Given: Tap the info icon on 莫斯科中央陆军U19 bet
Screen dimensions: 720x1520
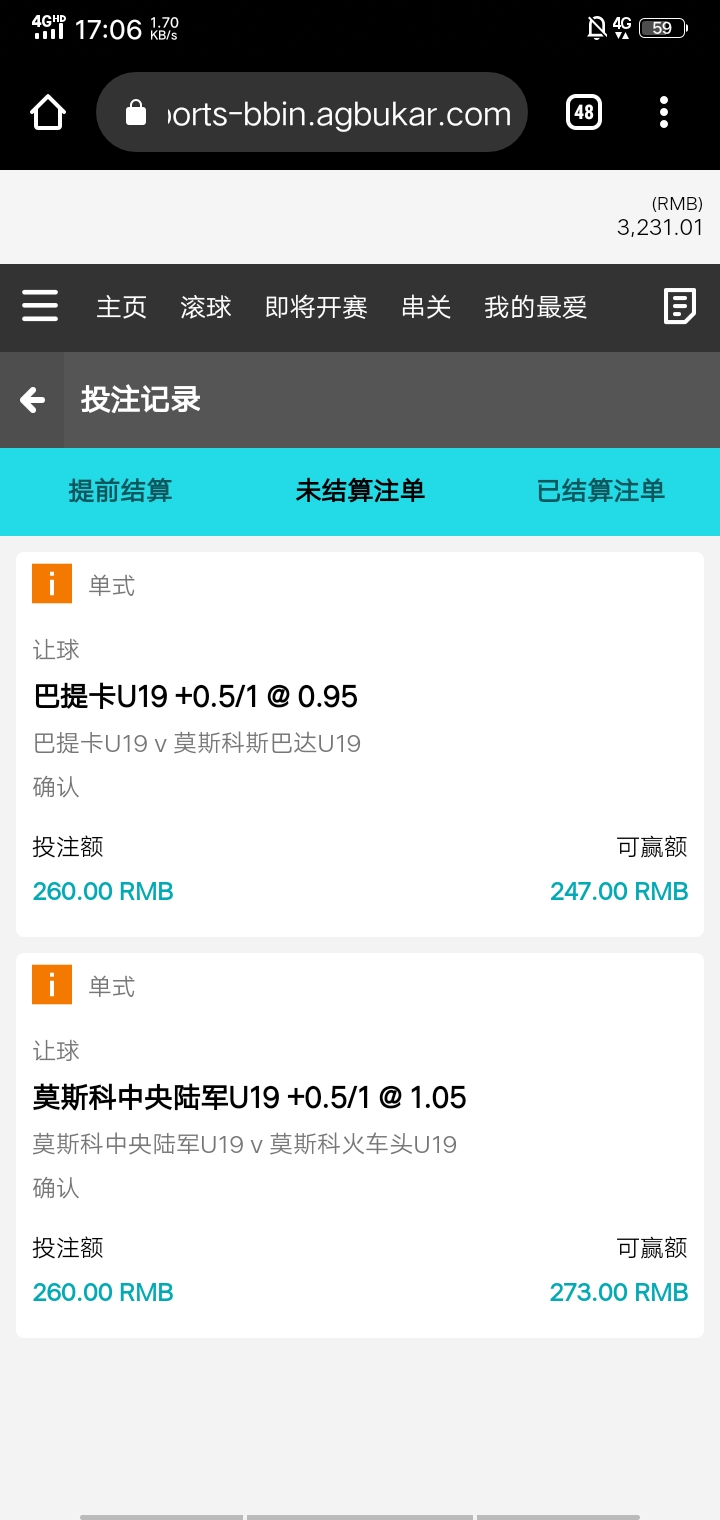Looking at the screenshot, I should (x=52, y=985).
